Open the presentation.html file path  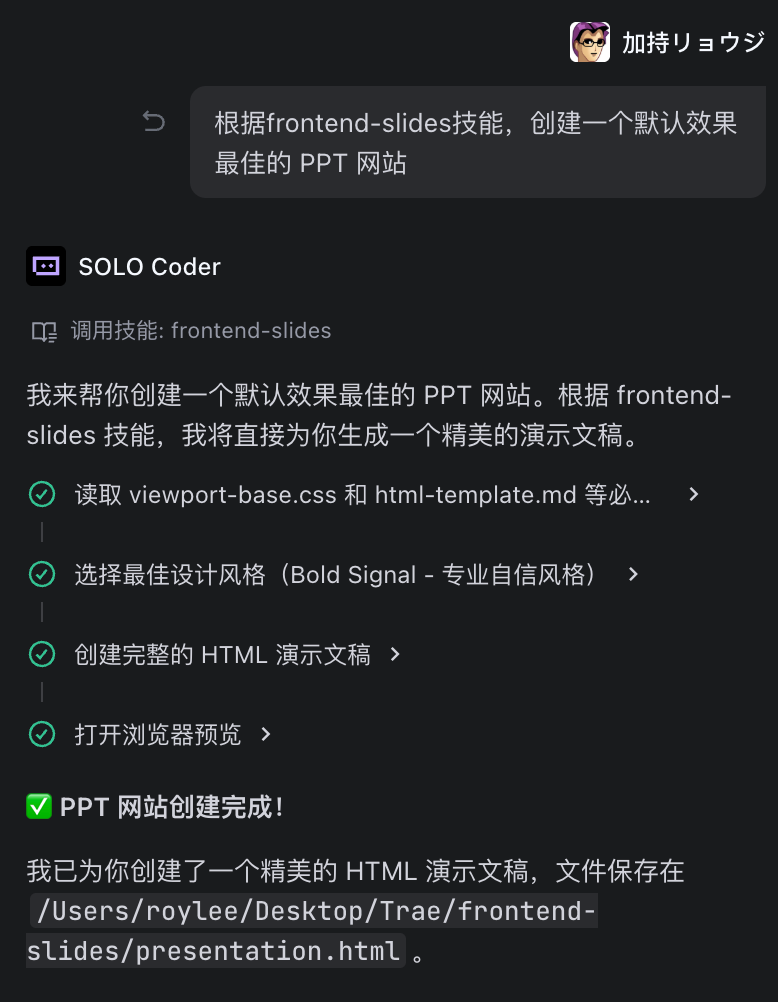click(313, 930)
